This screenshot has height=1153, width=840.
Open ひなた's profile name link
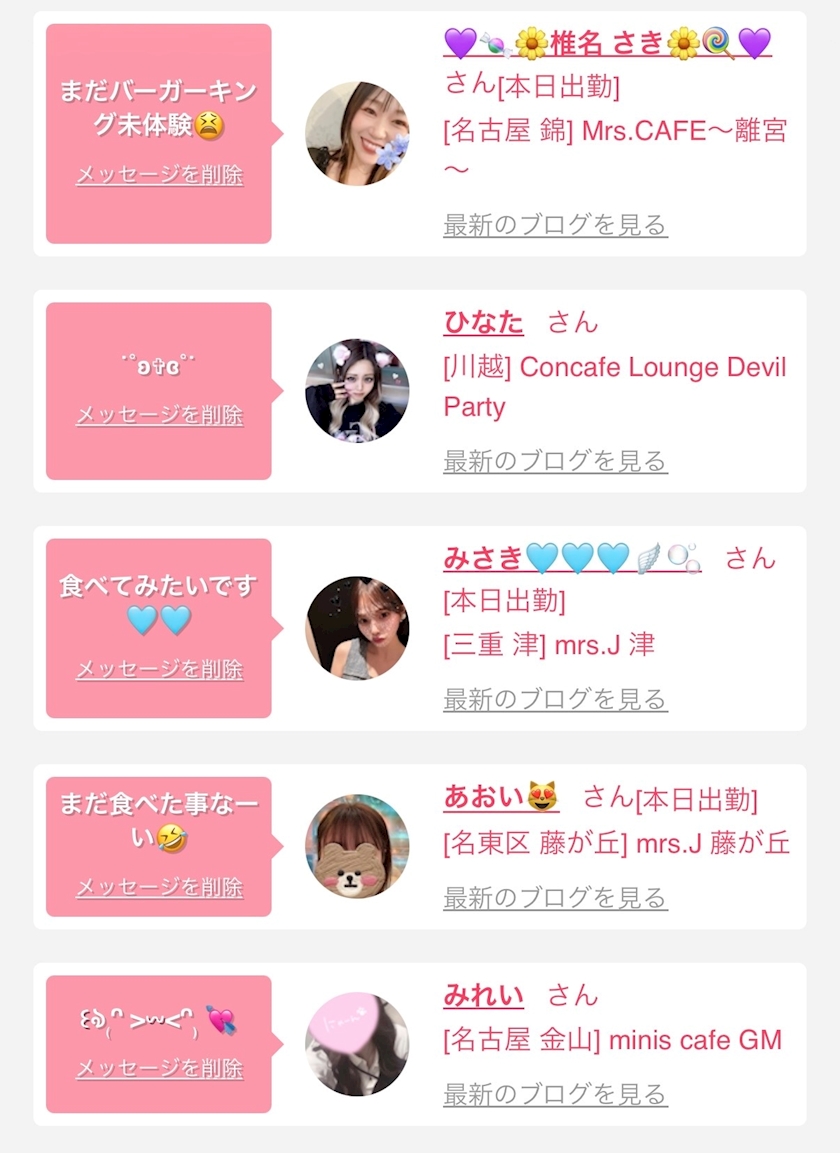pos(483,322)
